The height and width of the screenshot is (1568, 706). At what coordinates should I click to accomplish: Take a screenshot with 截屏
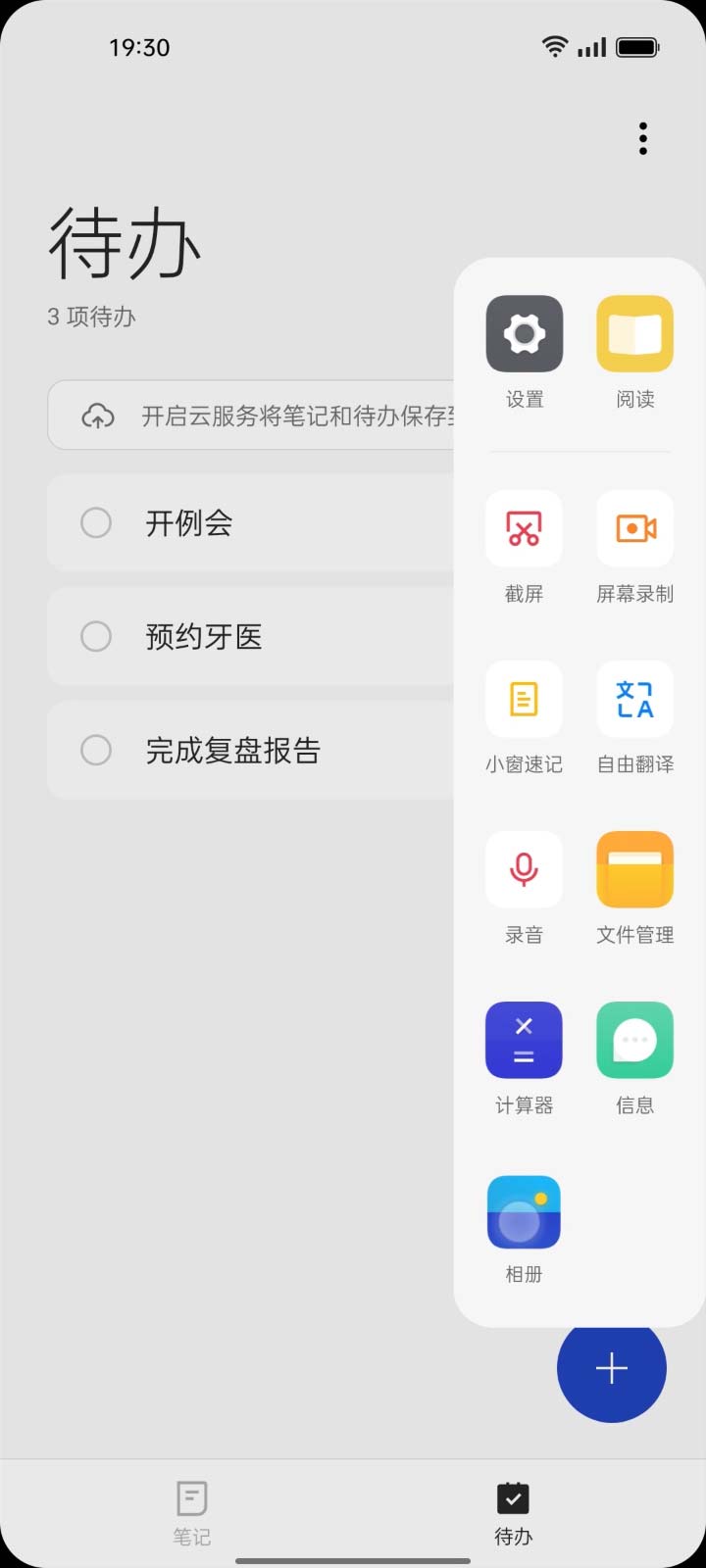pos(524,529)
